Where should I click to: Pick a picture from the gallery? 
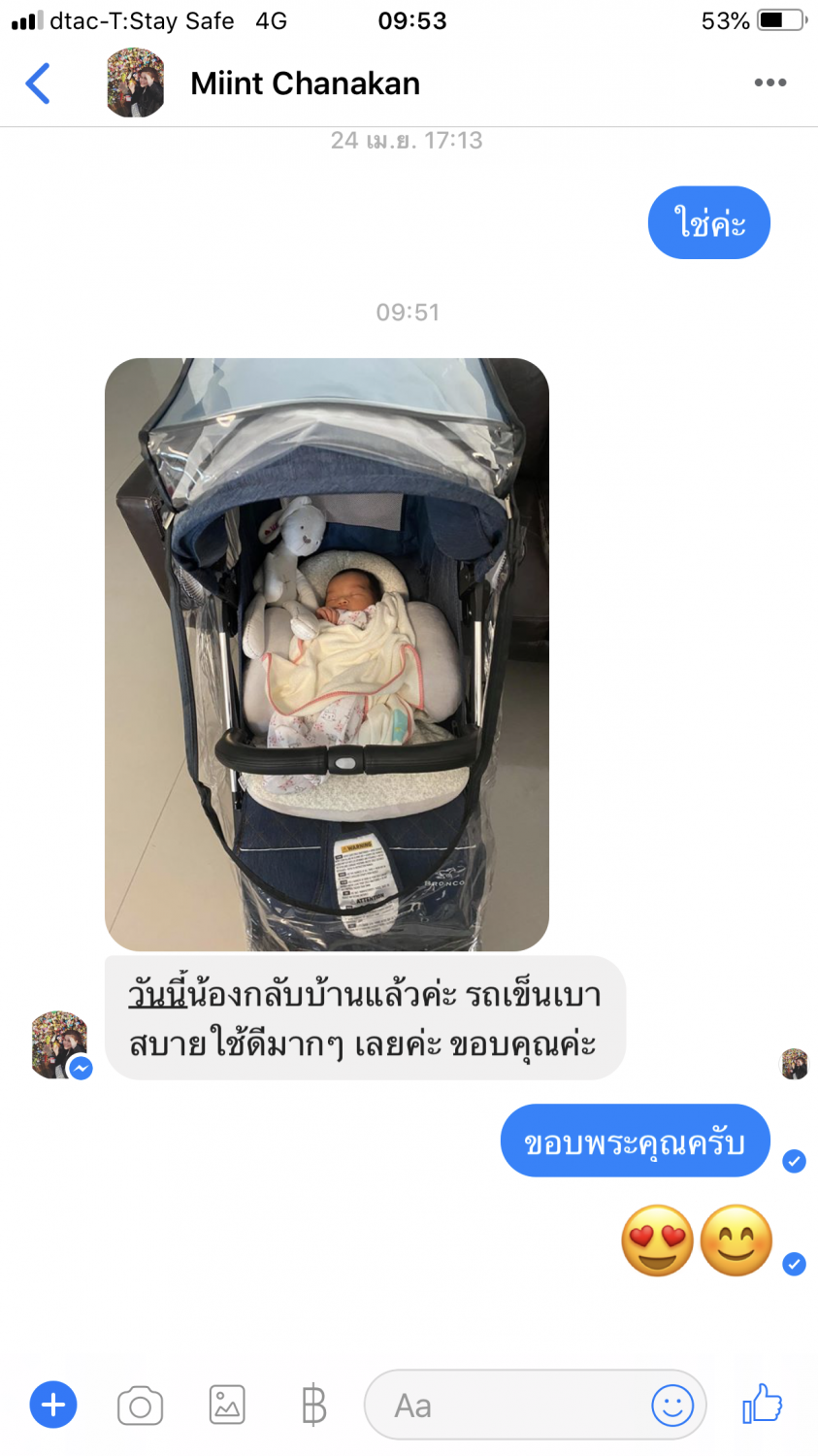tap(227, 1405)
